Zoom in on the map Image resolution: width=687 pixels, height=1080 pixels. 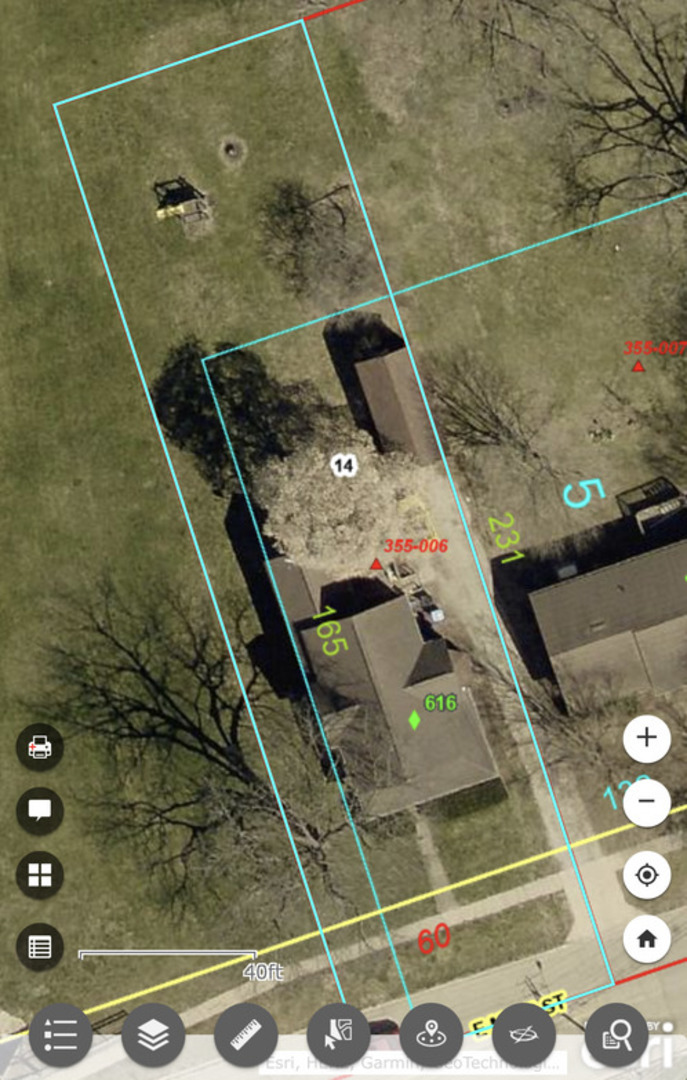pos(646,738)
